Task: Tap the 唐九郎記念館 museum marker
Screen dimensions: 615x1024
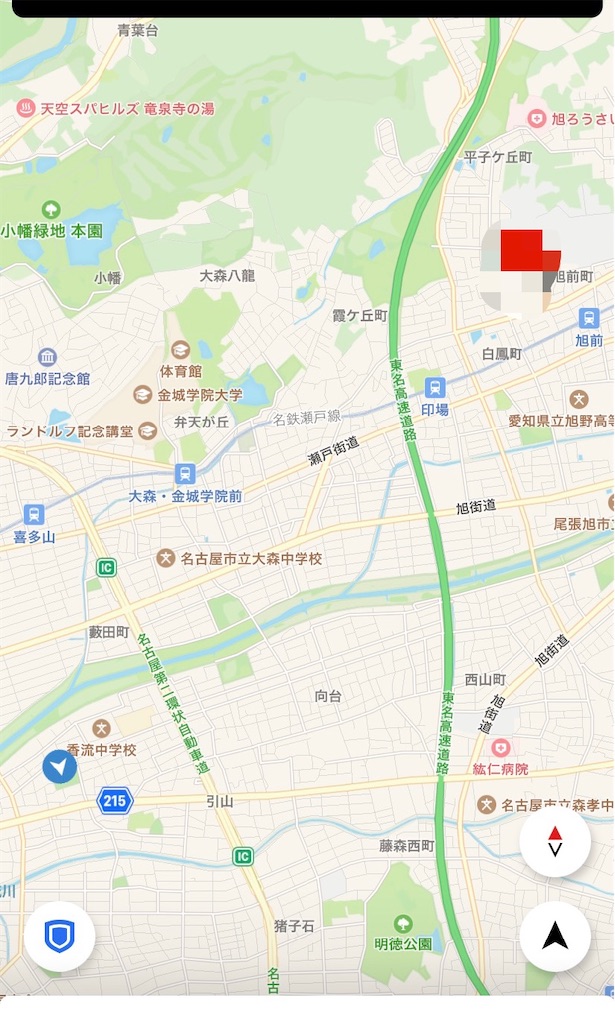Action: [x=47, y=357]
